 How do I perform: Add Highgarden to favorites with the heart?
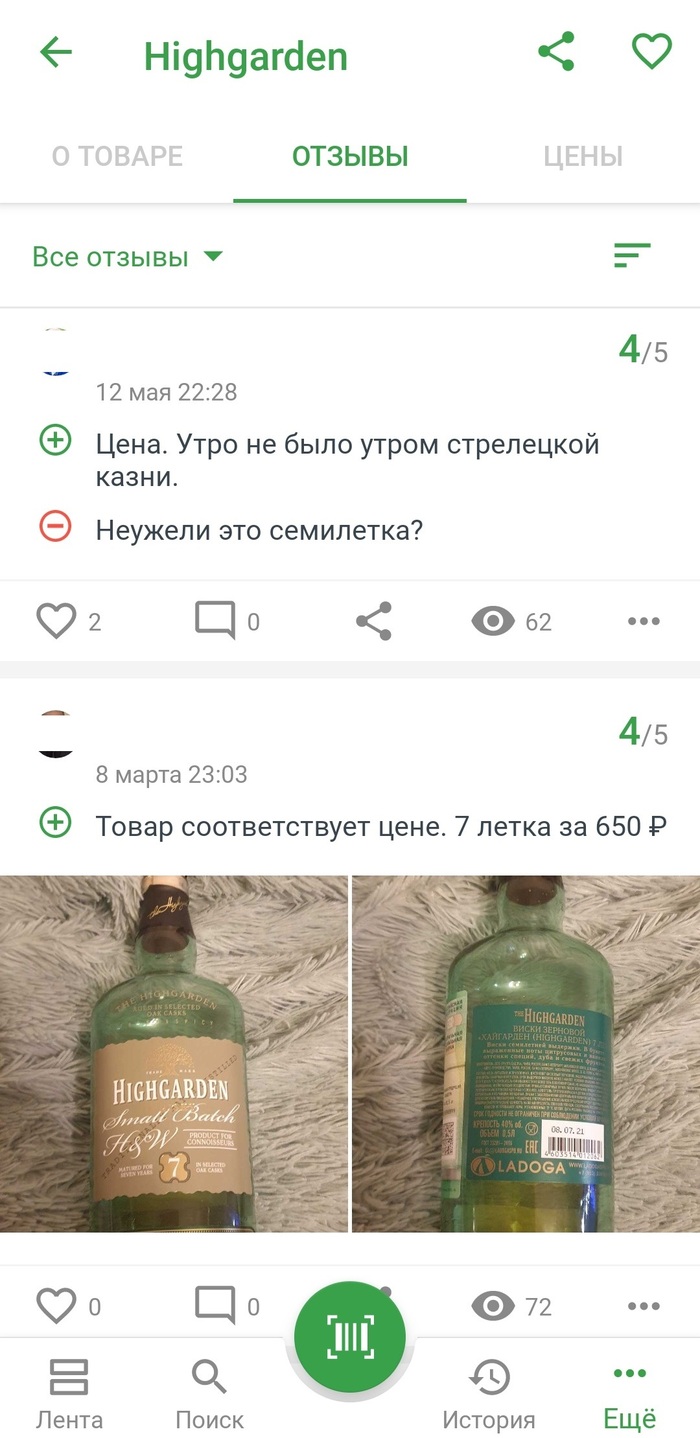click(x=652, y=52)
